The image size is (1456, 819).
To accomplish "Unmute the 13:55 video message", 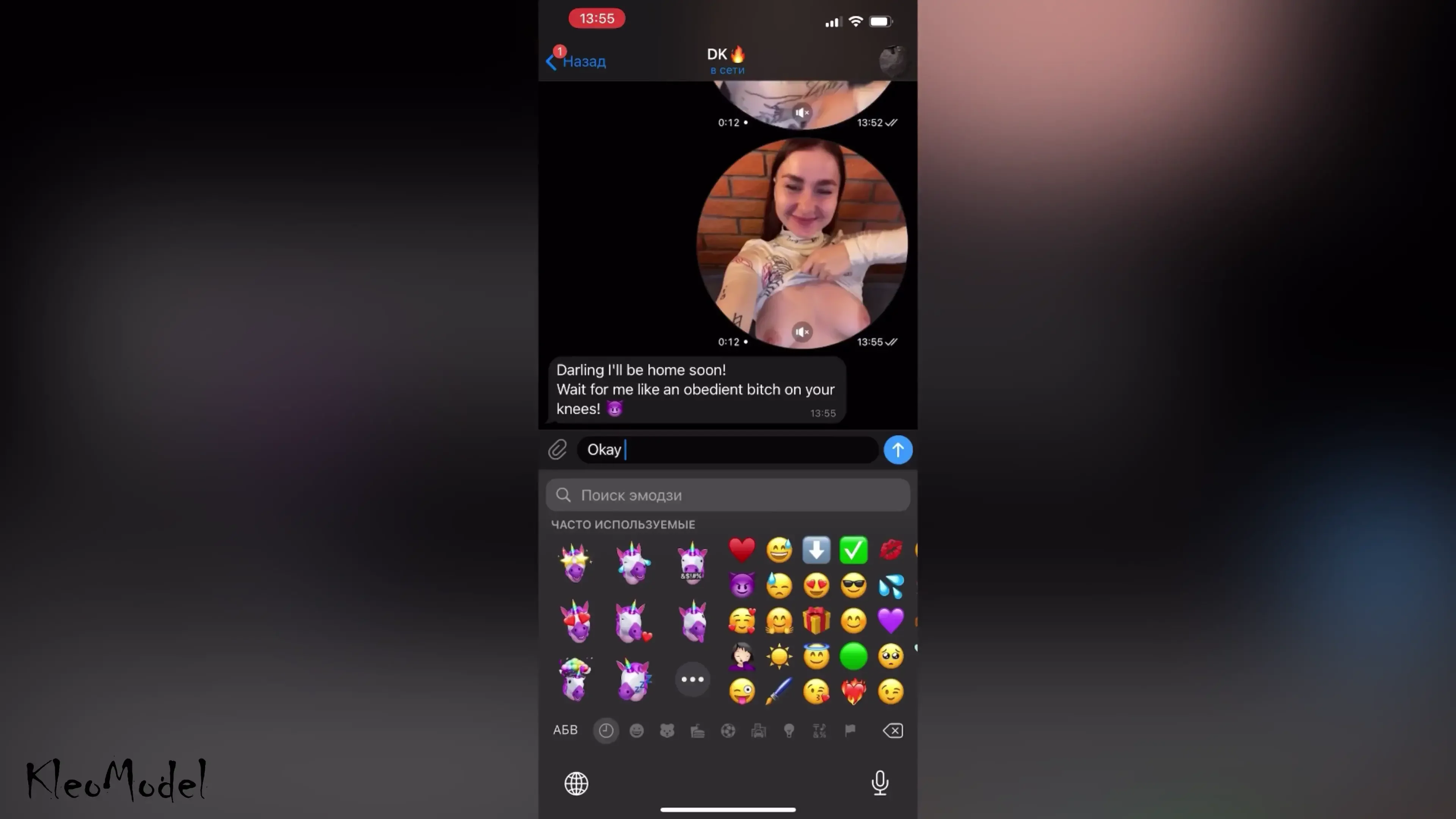I will [x=802, y=332].
